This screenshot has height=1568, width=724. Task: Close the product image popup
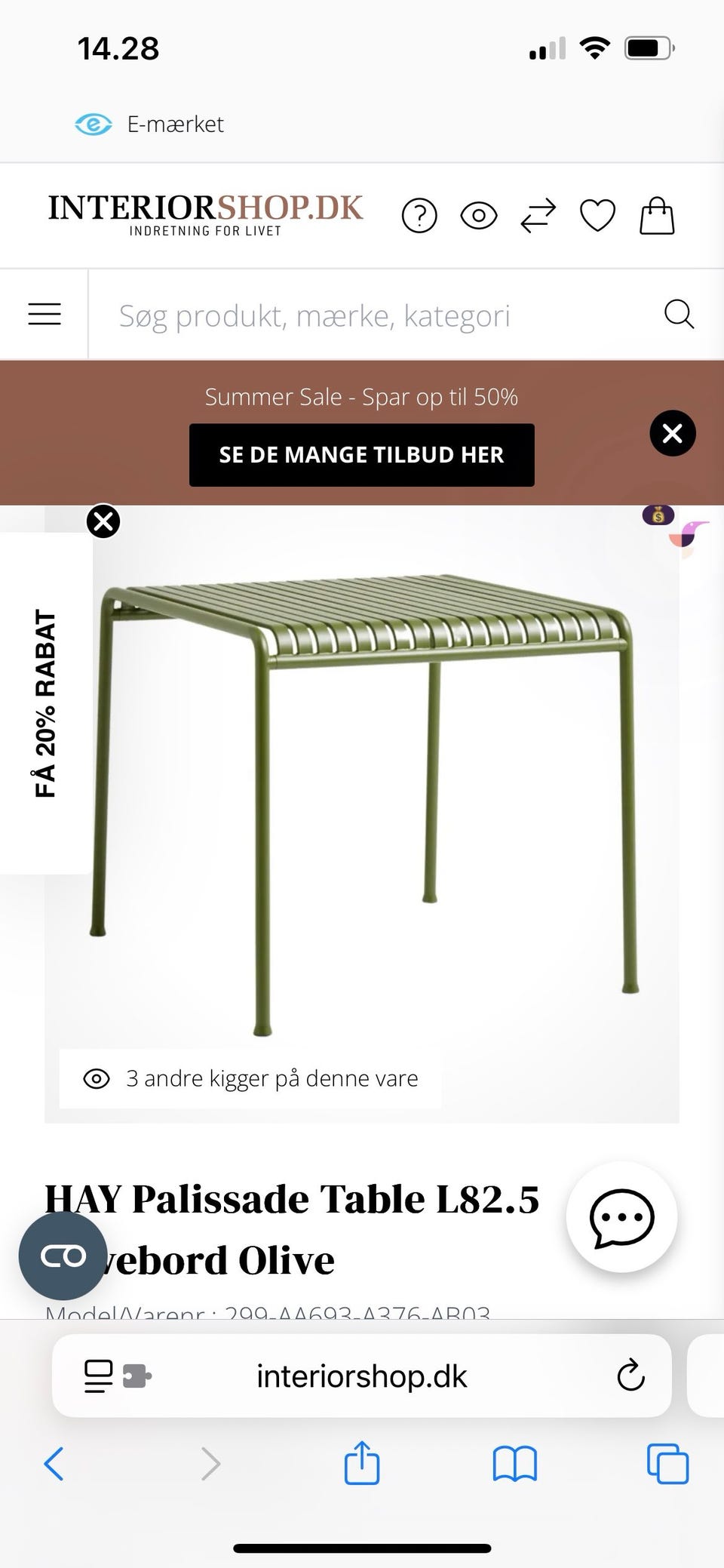pos(103,521)
